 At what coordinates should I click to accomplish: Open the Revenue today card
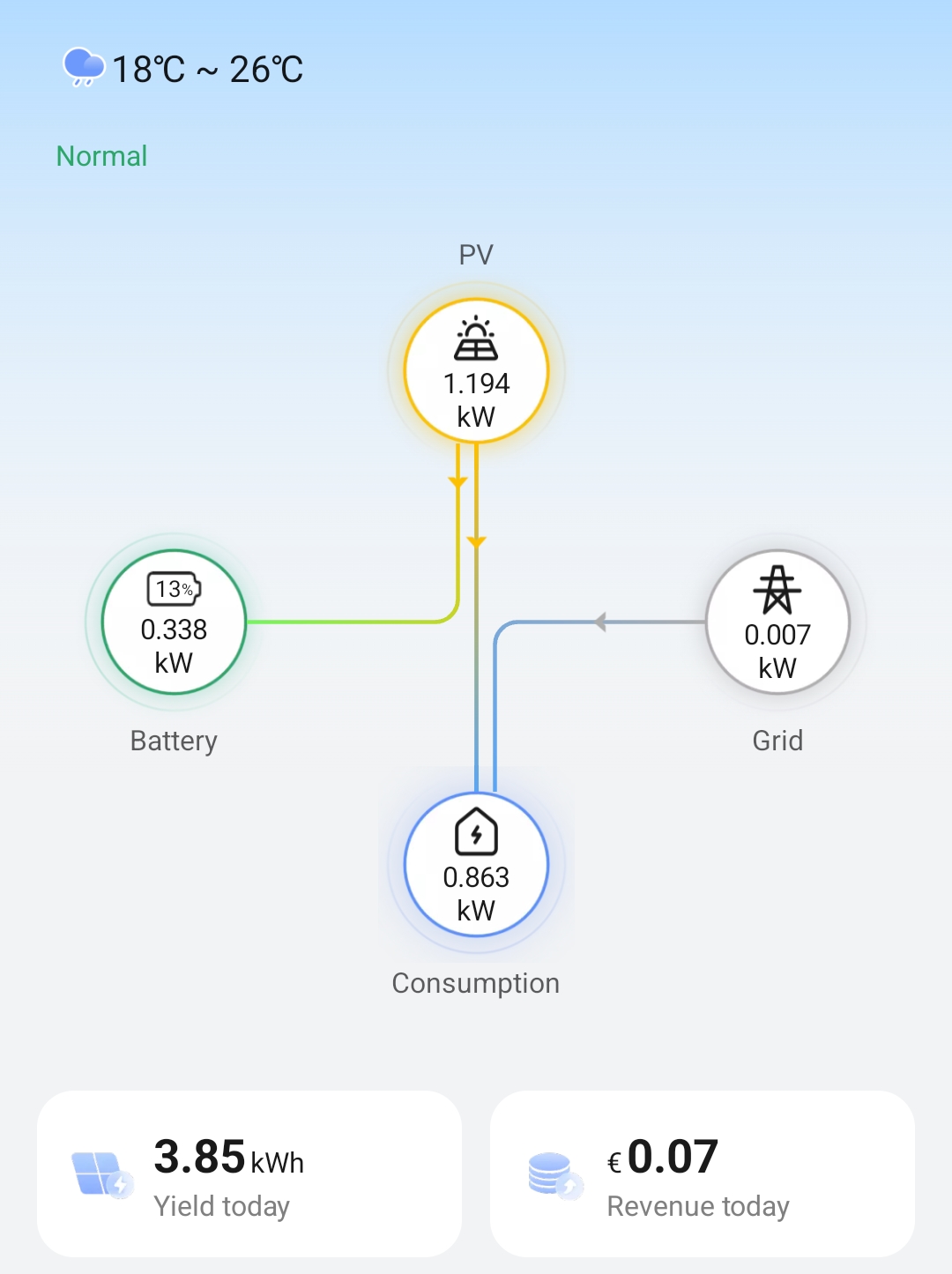702,1173
